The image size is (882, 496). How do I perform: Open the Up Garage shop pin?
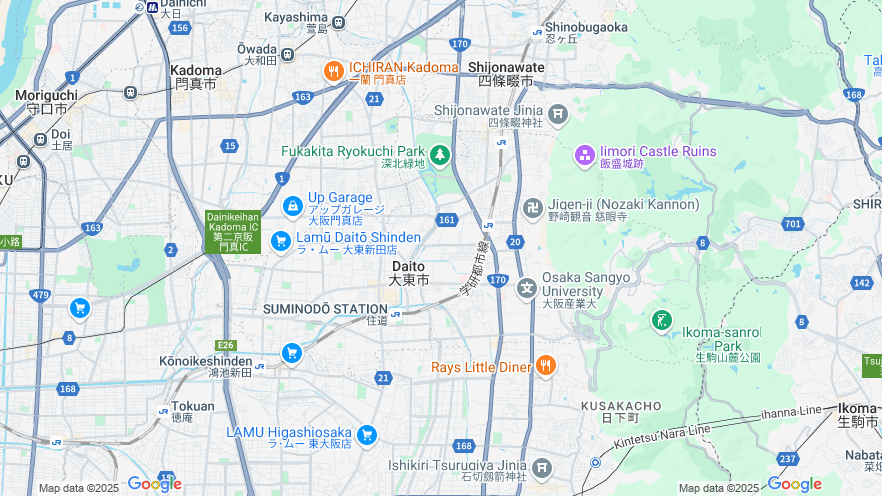[x=292, y=206]
